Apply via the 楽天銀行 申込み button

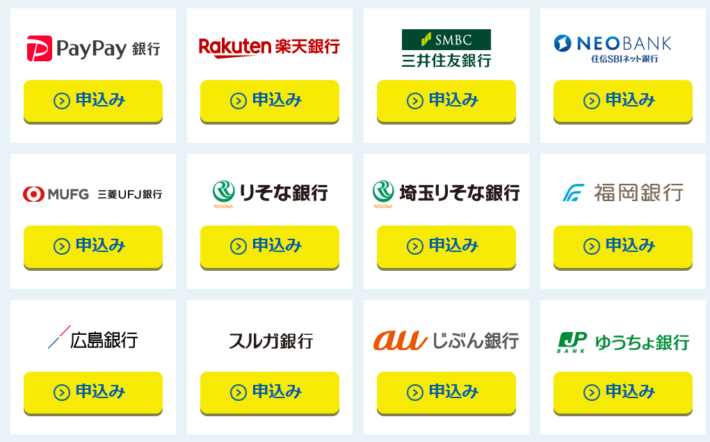click(269, 100)
